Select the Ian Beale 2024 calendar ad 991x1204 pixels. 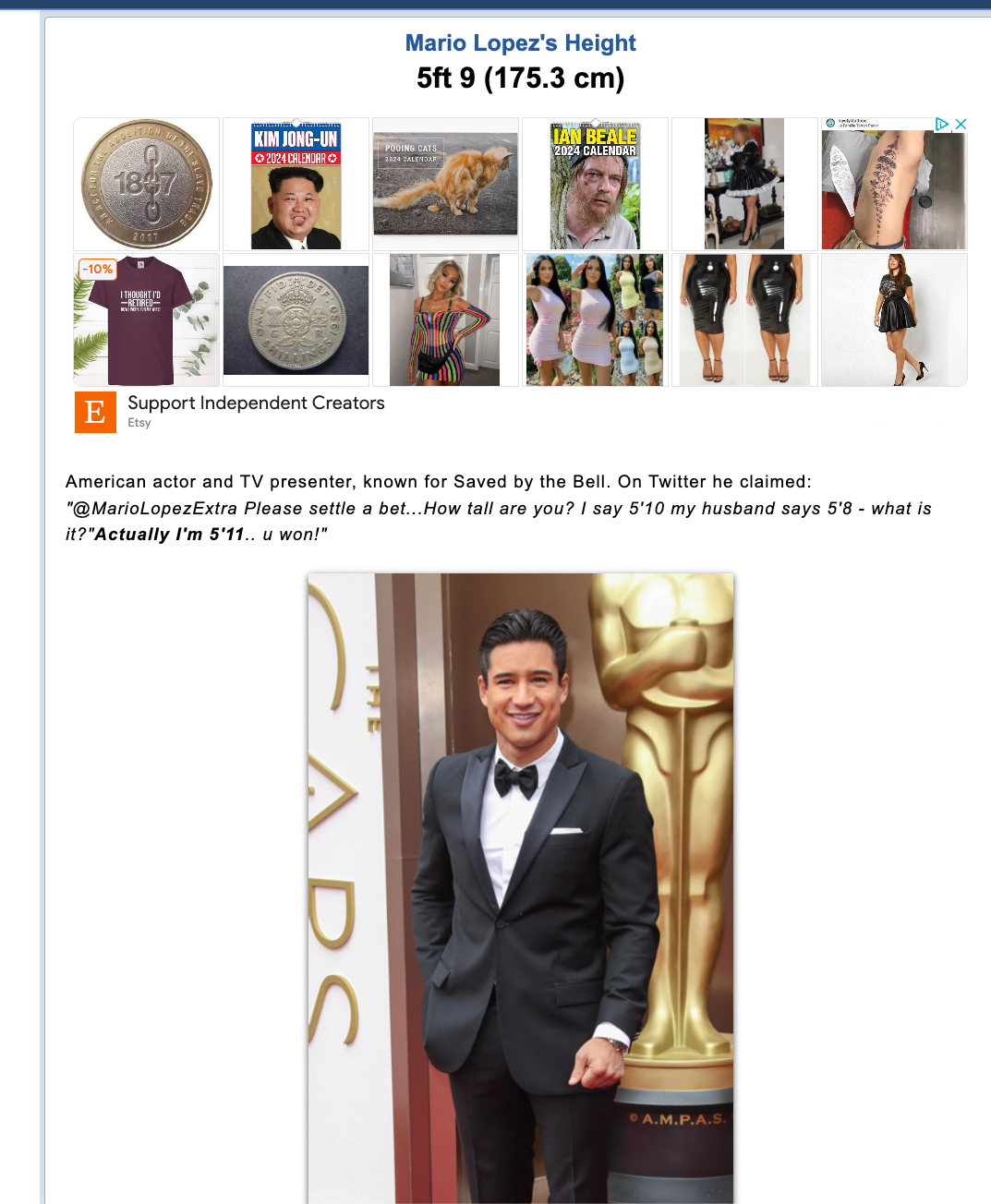click(595, 184)
